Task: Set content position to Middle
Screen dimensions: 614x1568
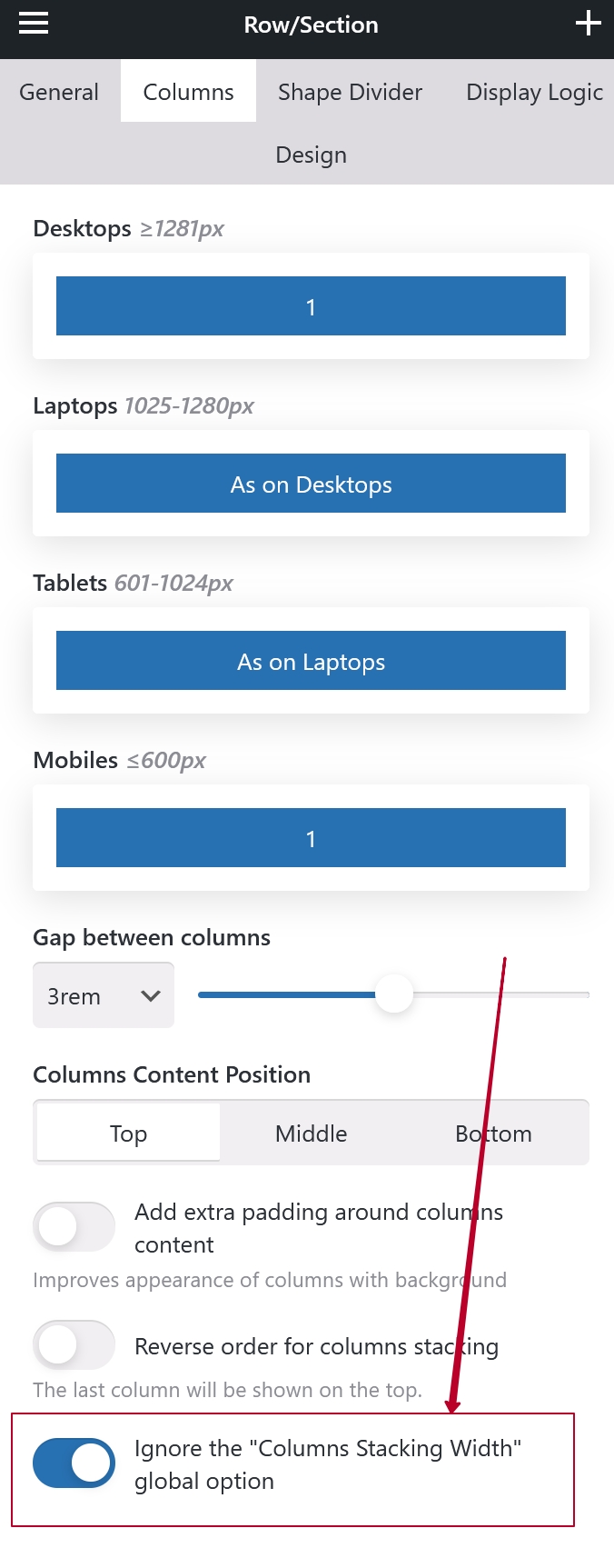Action: pyautogui.click(x=311, y=1134)
